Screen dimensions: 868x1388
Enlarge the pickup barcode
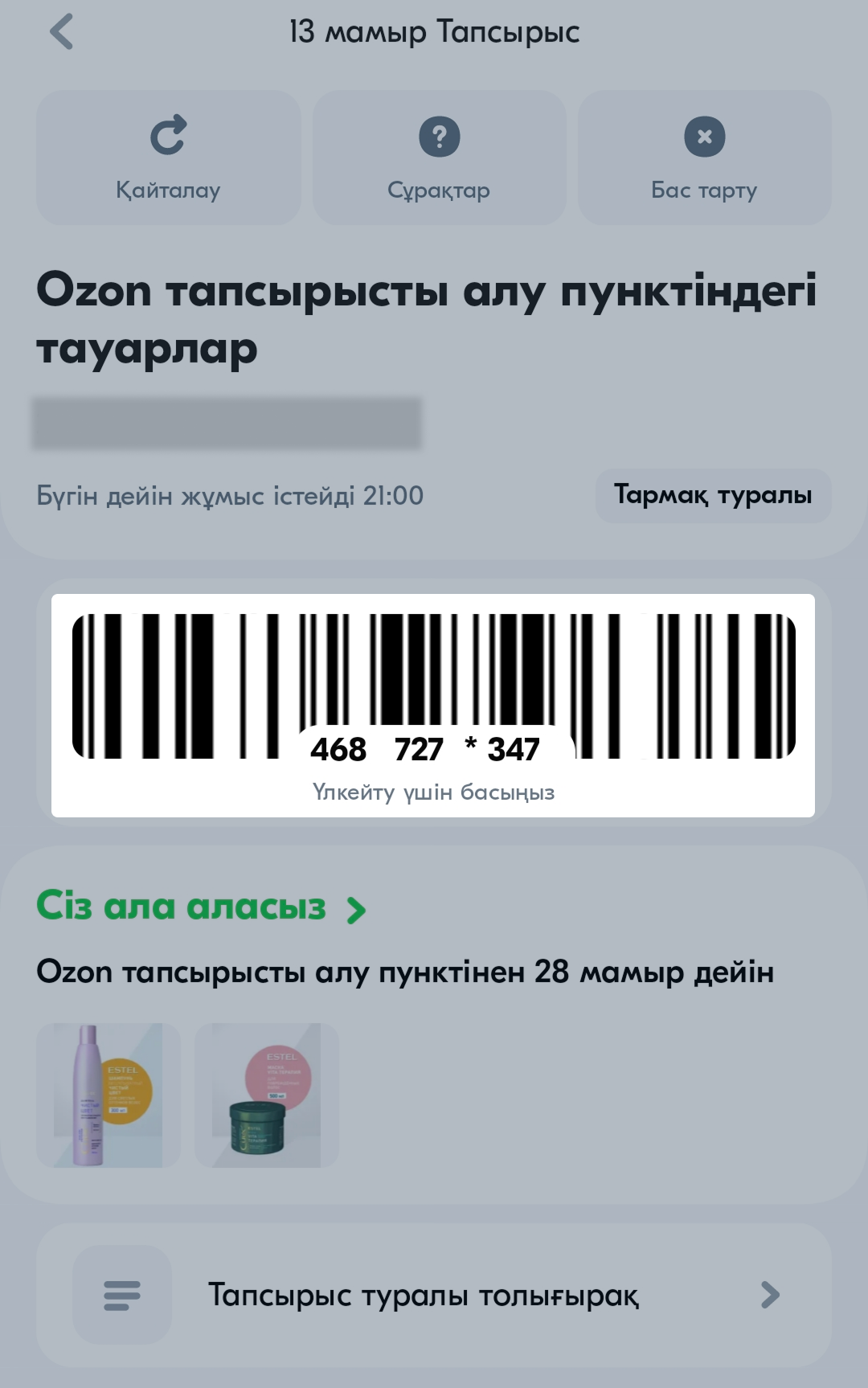pyautogui.click(x=433, y=705)
